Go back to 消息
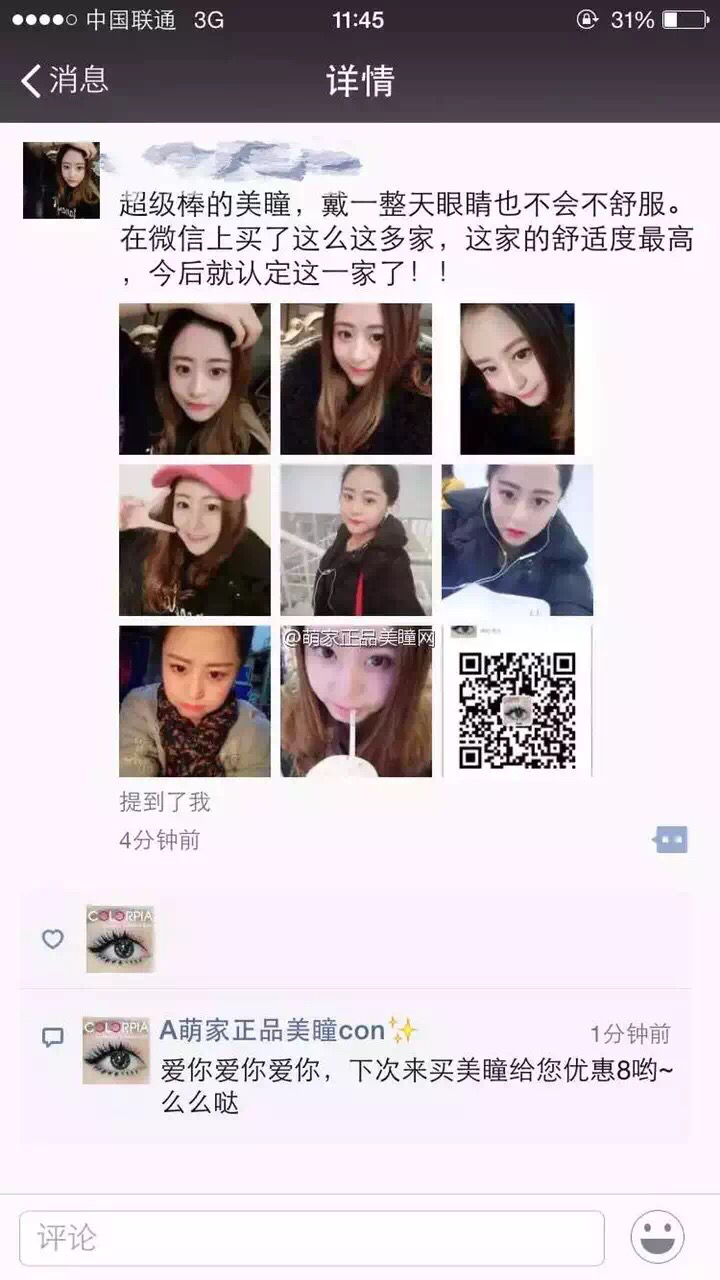Image resolution: width=720 pixels, height=1280 pixels. coord(64,80)
